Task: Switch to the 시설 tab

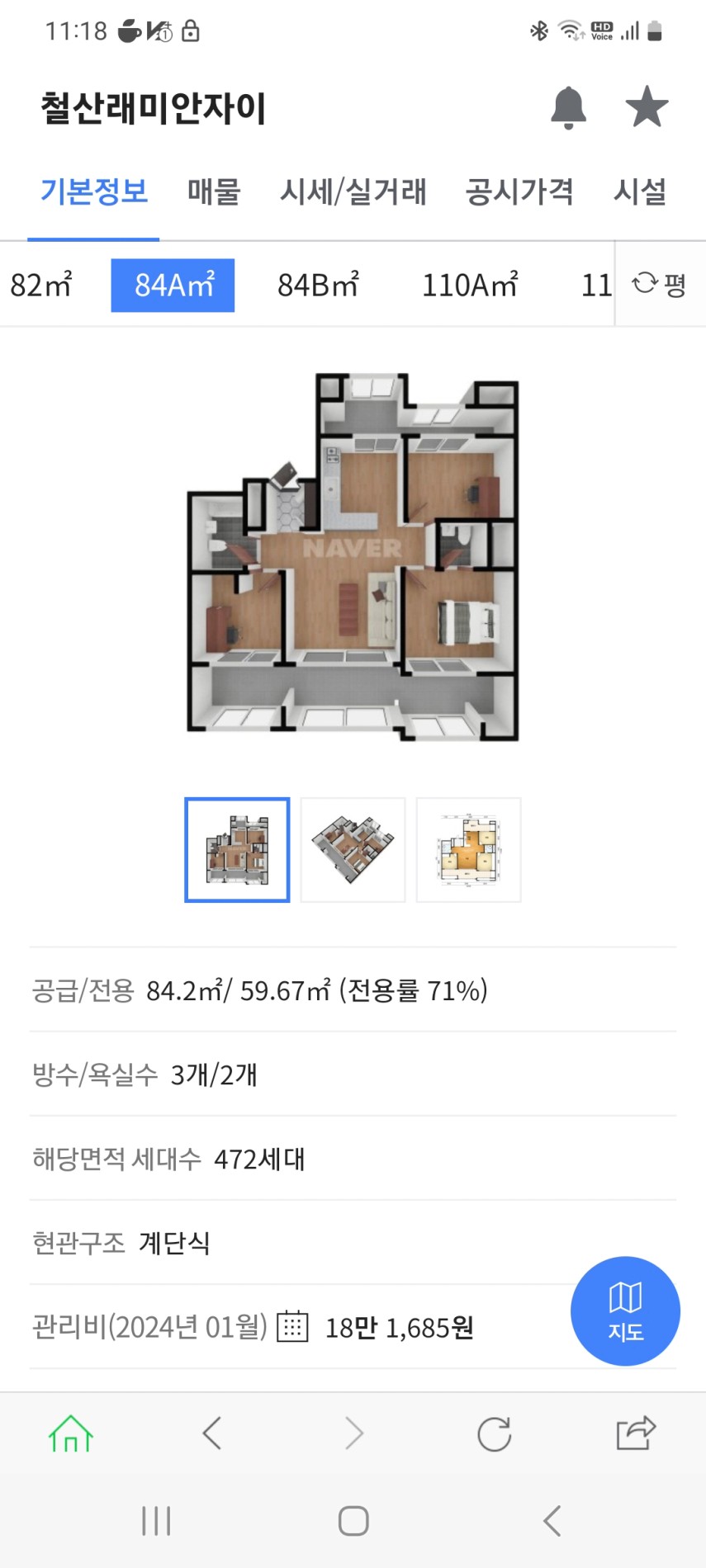Action: pos(640,191)
